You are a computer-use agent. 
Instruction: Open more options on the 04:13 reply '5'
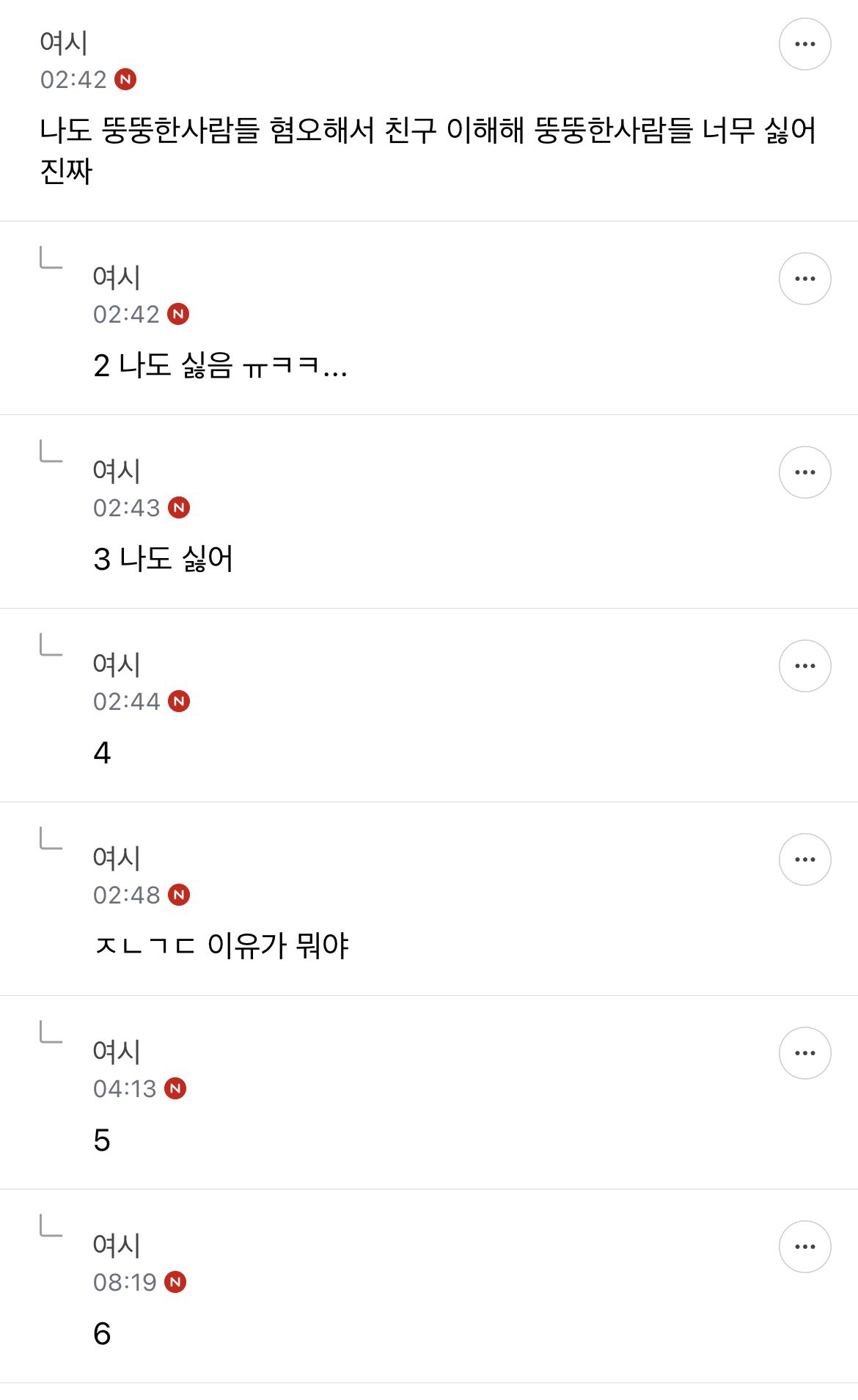click(x=804, y=1053)
